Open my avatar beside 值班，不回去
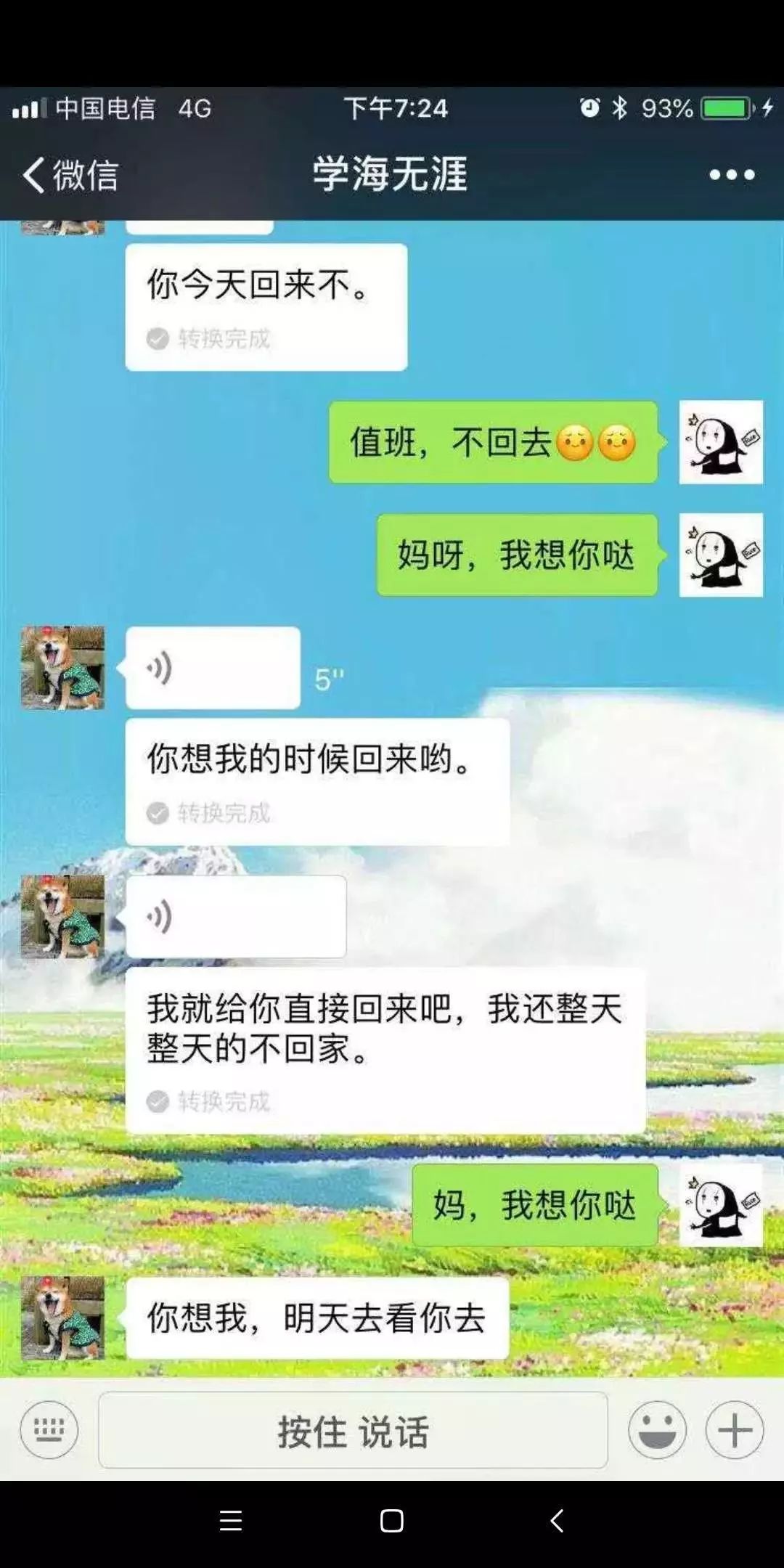 point(721,442)
